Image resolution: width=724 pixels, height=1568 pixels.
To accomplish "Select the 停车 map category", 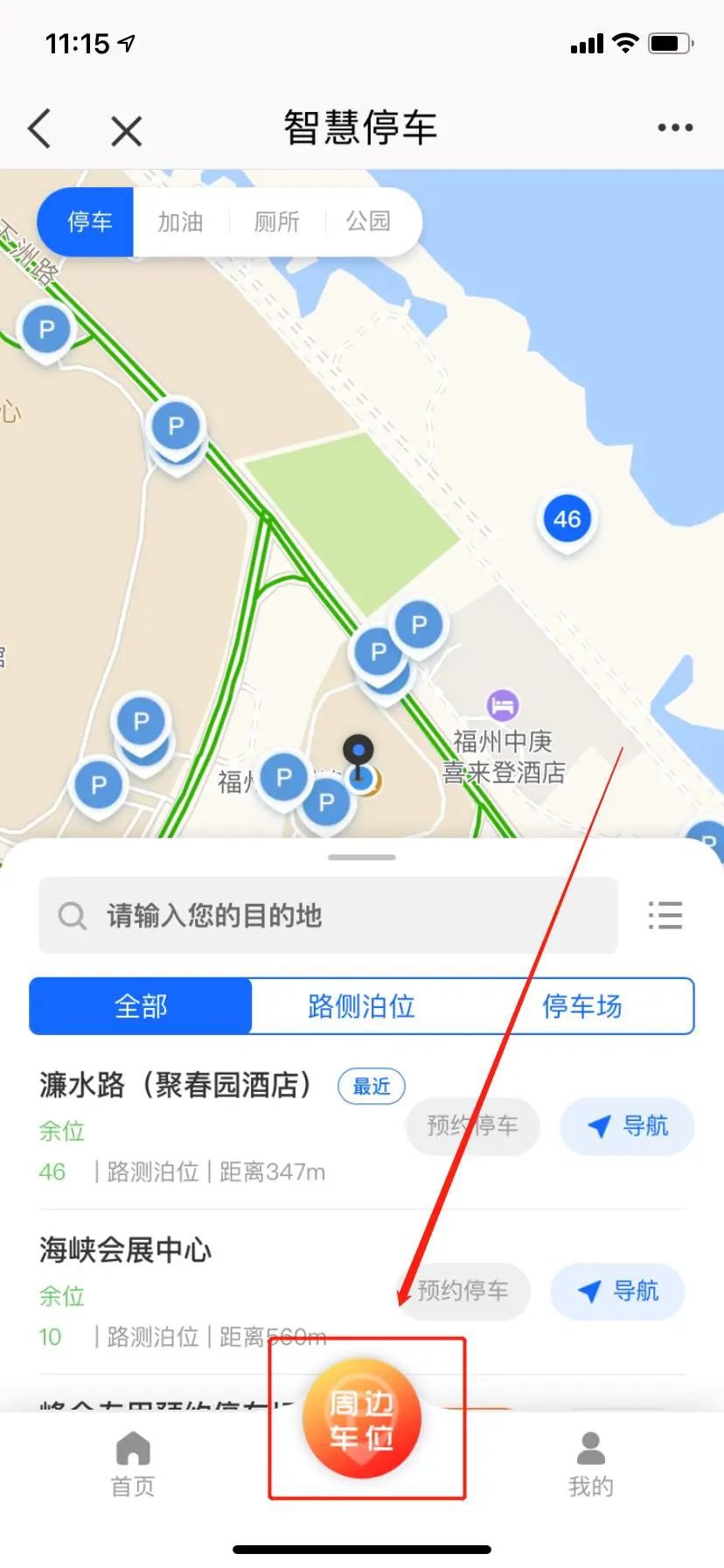I will pyautogui.click(x=88, y=222).
